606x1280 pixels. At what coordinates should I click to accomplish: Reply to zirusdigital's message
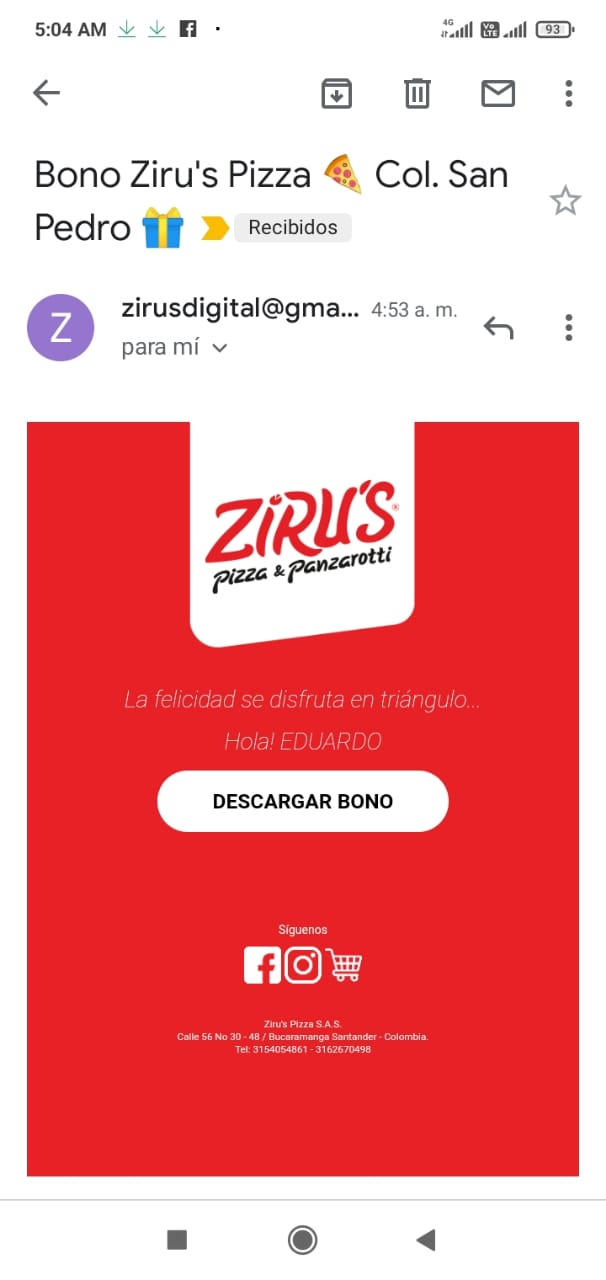(x=498, y=327)
